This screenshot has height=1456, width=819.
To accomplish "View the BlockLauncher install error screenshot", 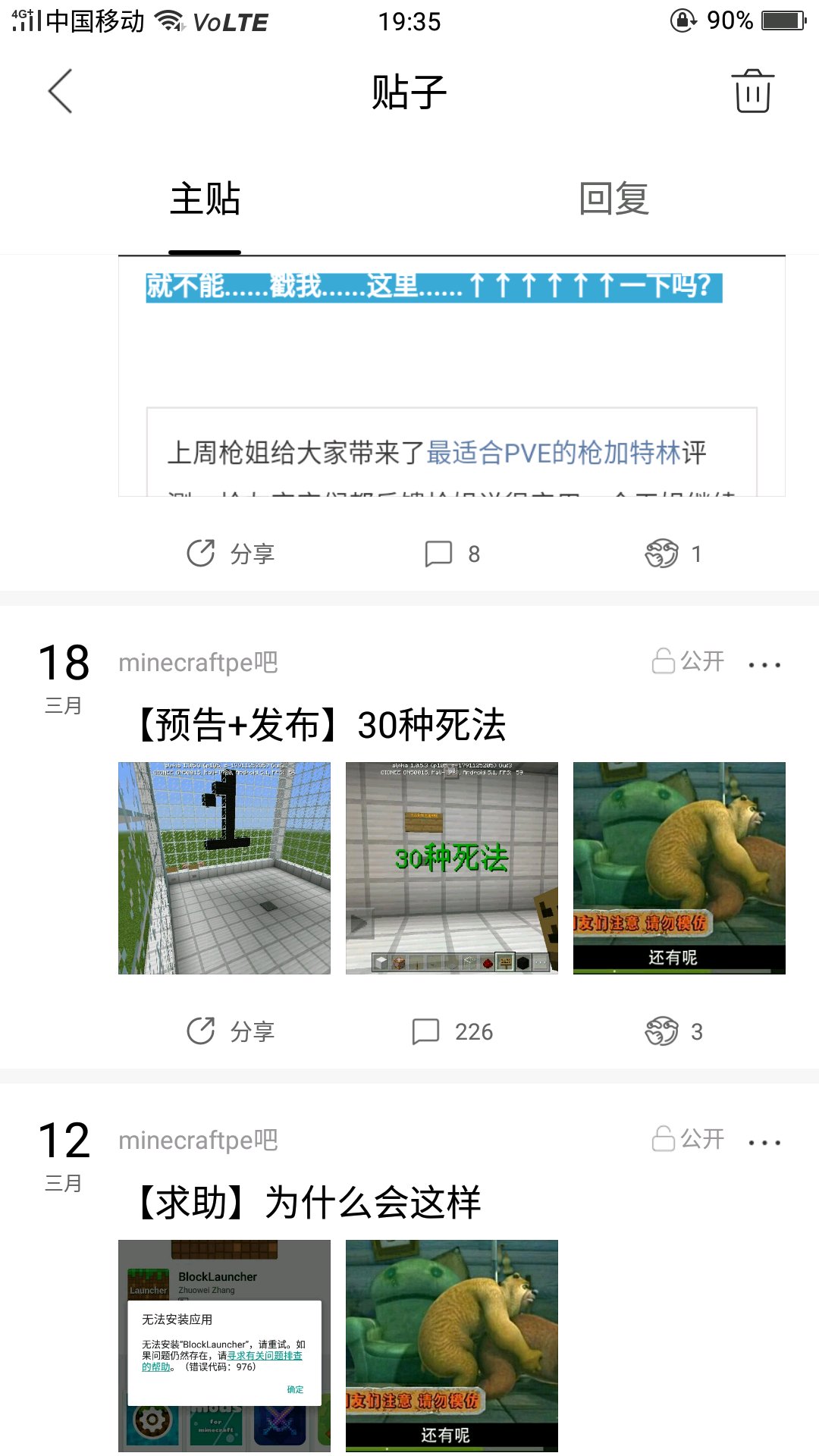I will pyautogui.click(x=224, y=1346).
